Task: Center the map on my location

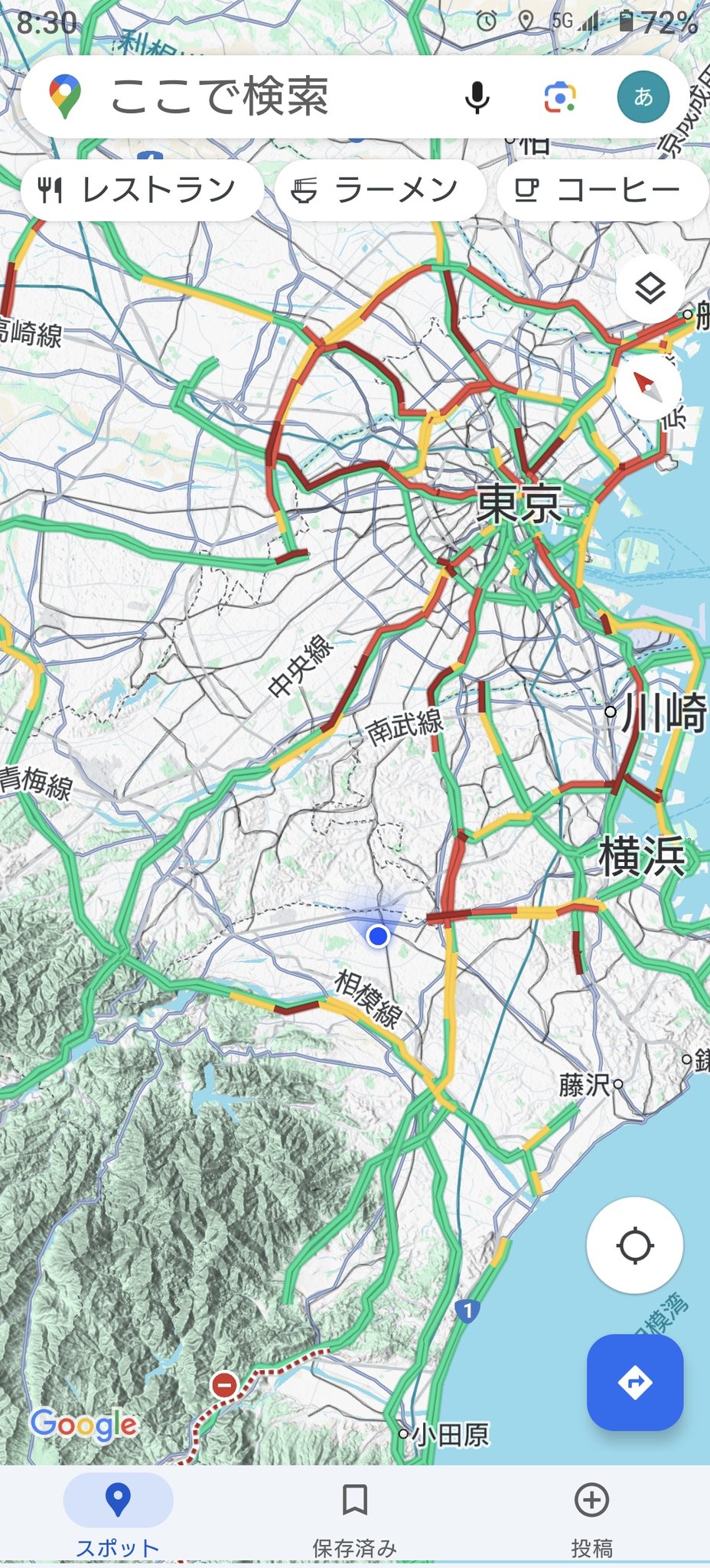Action: click(x=634, y=1246)
